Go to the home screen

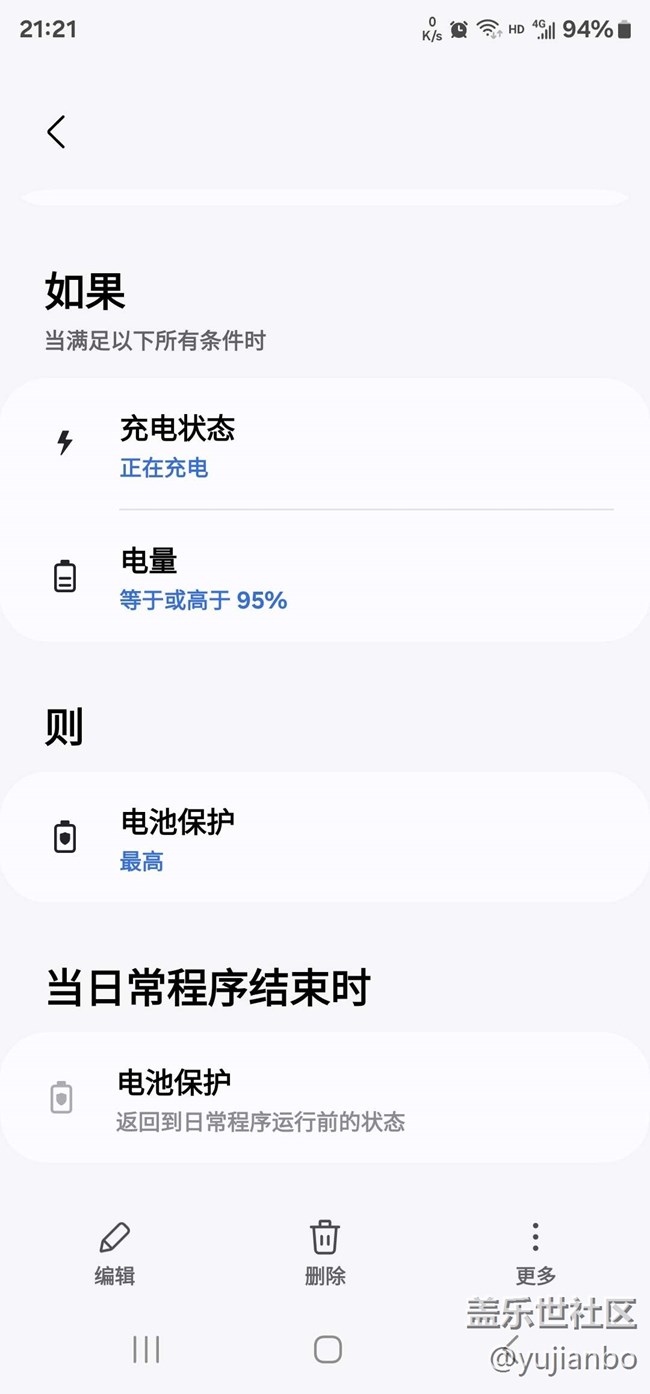[x=328, y=1349]
